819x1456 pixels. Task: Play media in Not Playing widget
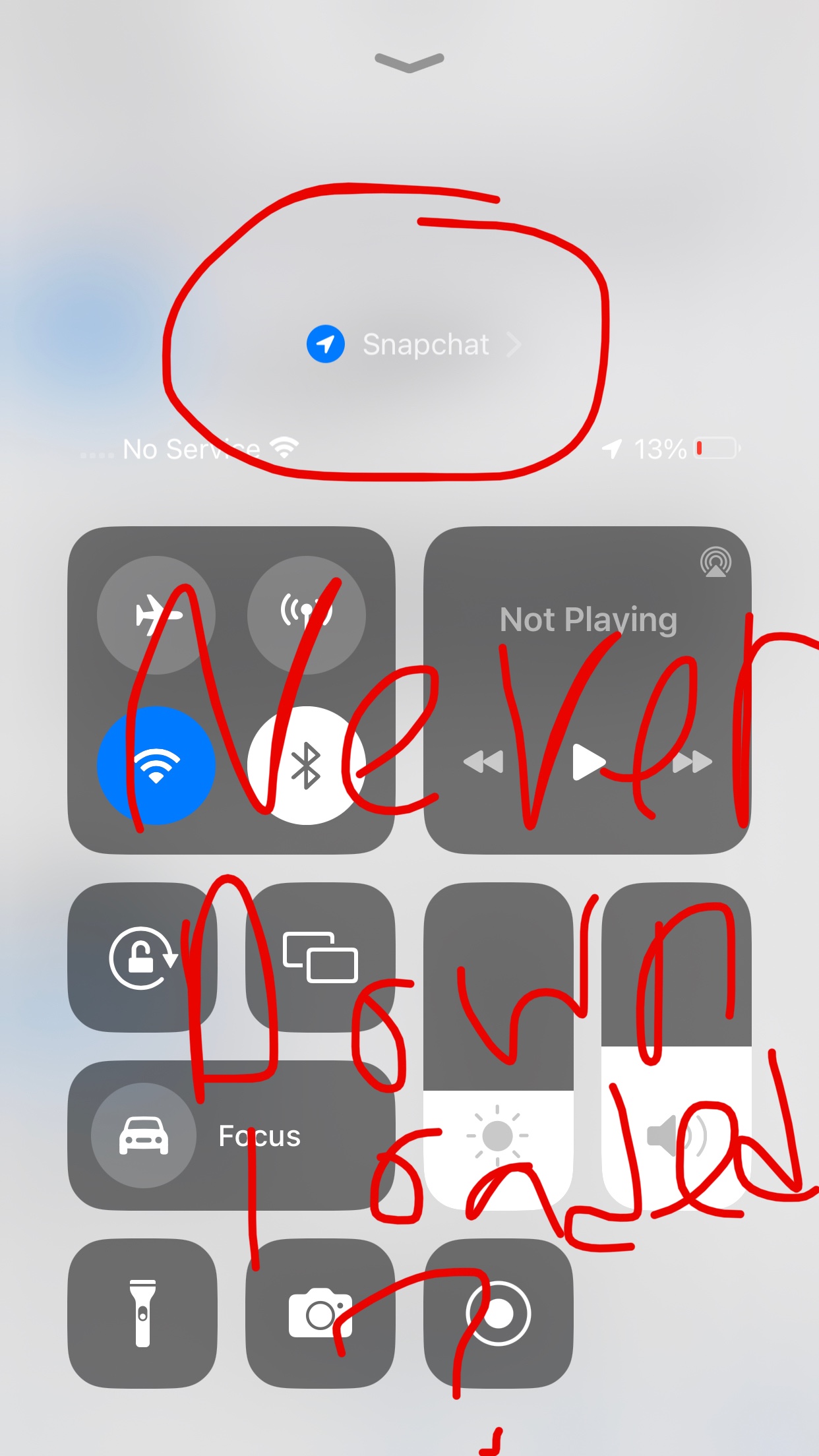coord(588,762)
